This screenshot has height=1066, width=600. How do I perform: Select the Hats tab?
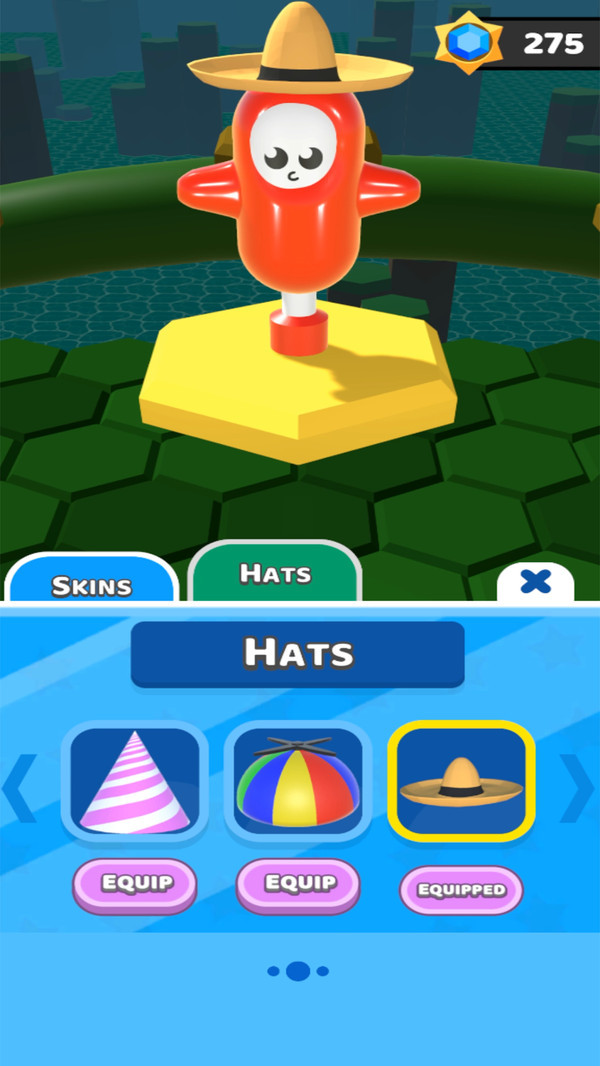(275, 573)
